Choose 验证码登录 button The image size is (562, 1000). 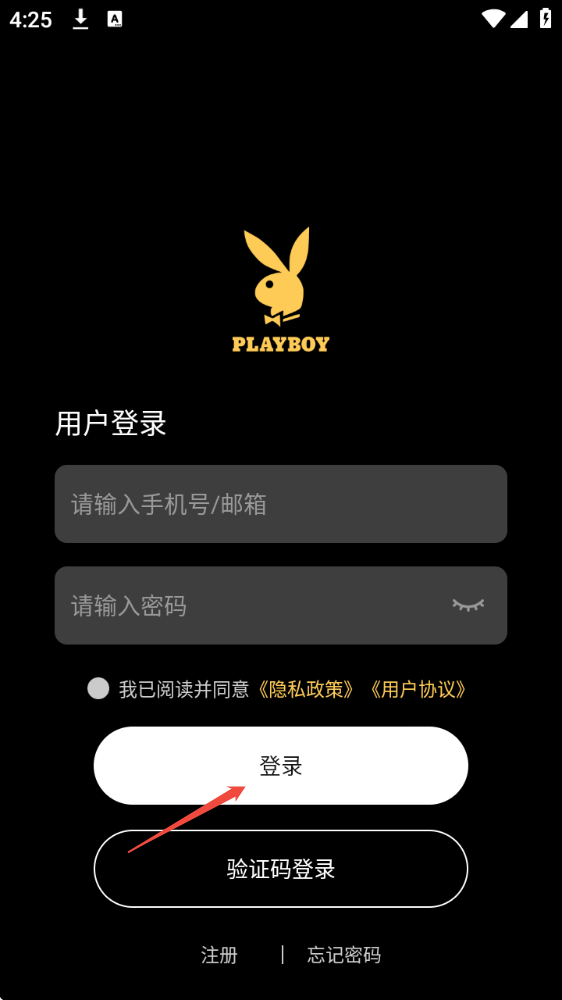281,869
